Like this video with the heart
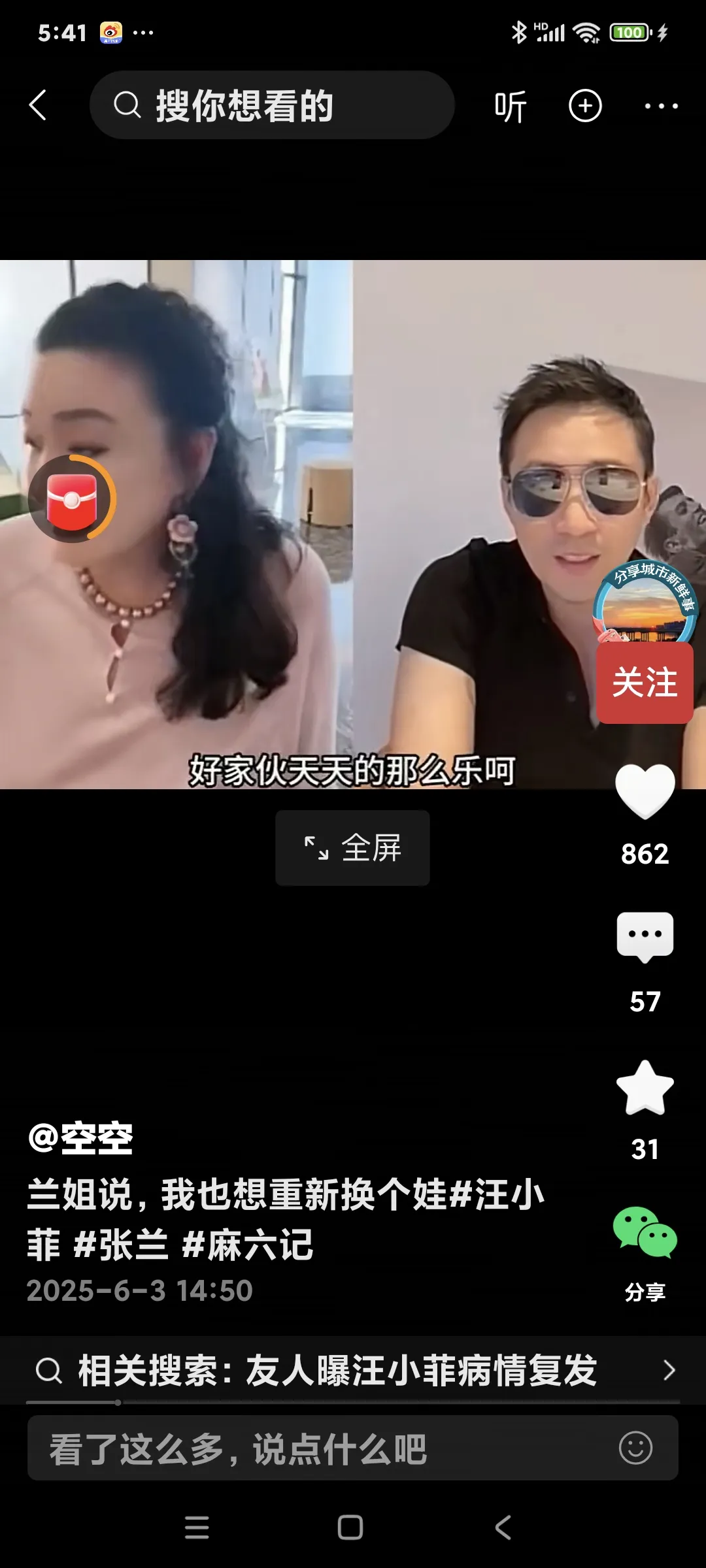The width and height of the screenshot is (706, 1568). (x=645, y=792)
